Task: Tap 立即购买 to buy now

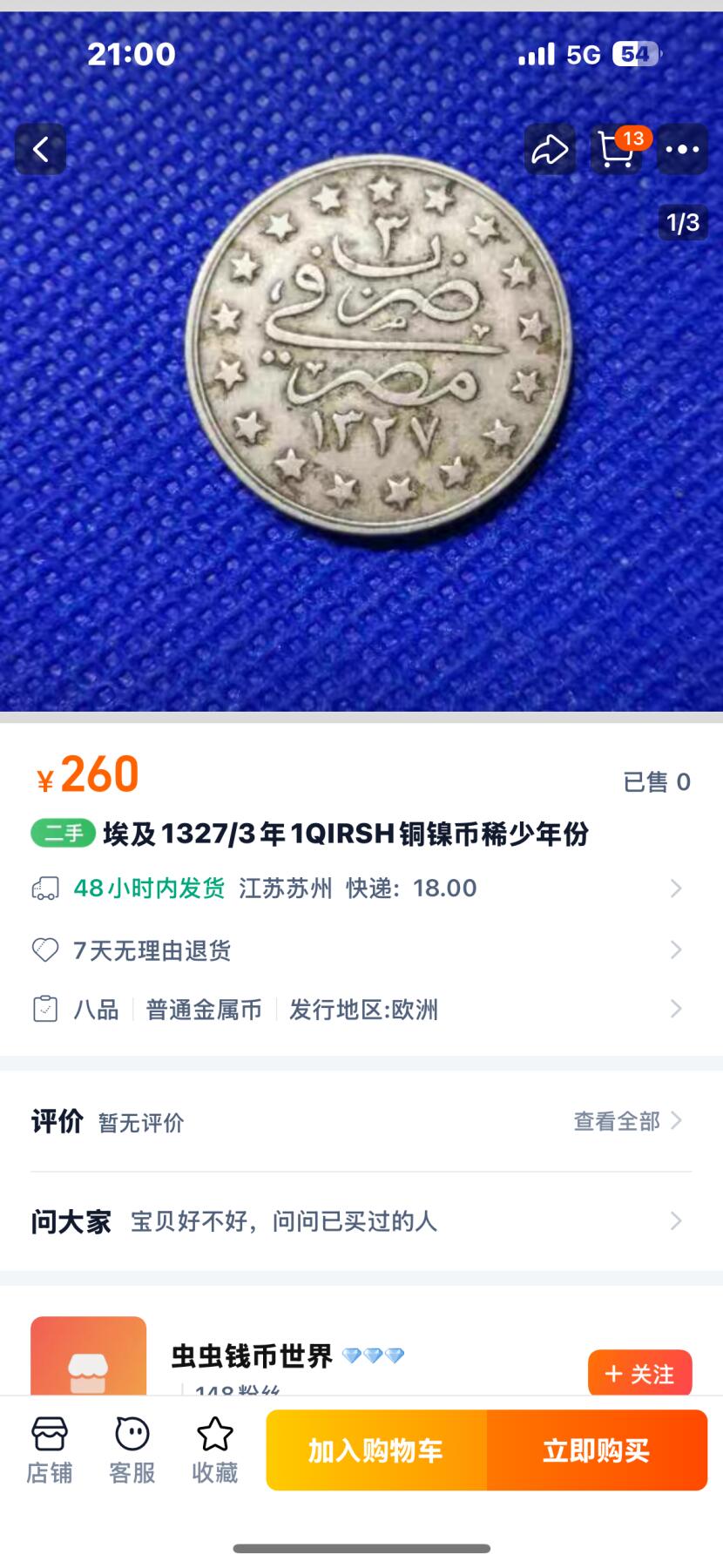Action: tap(597, 1450)
